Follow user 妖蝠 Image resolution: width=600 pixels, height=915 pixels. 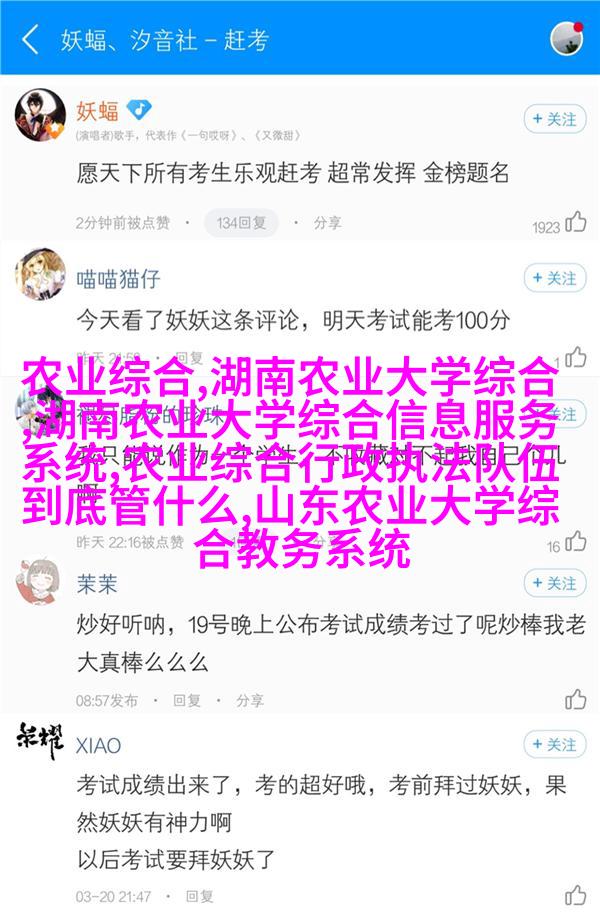click(553, 119)
